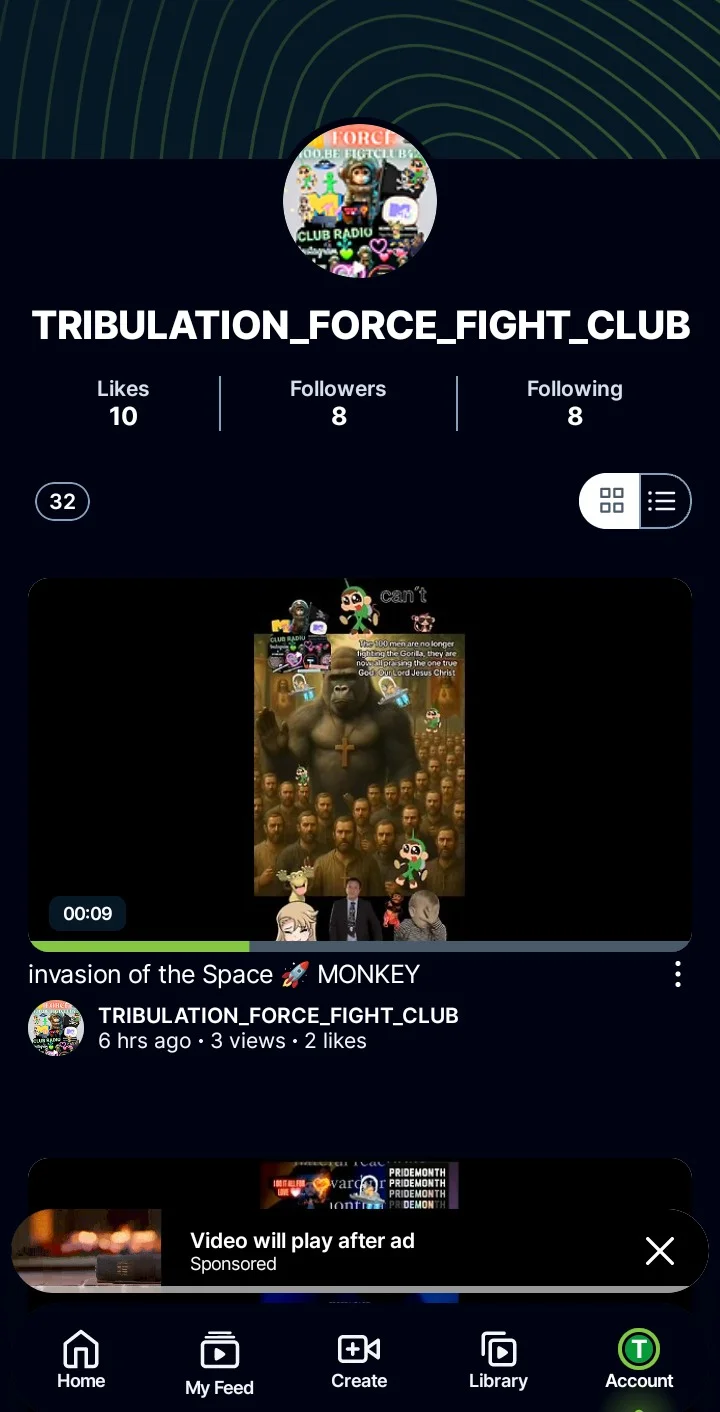720x1412 pixels.
Task: Open the Create tab
Action: (x=359, y=1361)
